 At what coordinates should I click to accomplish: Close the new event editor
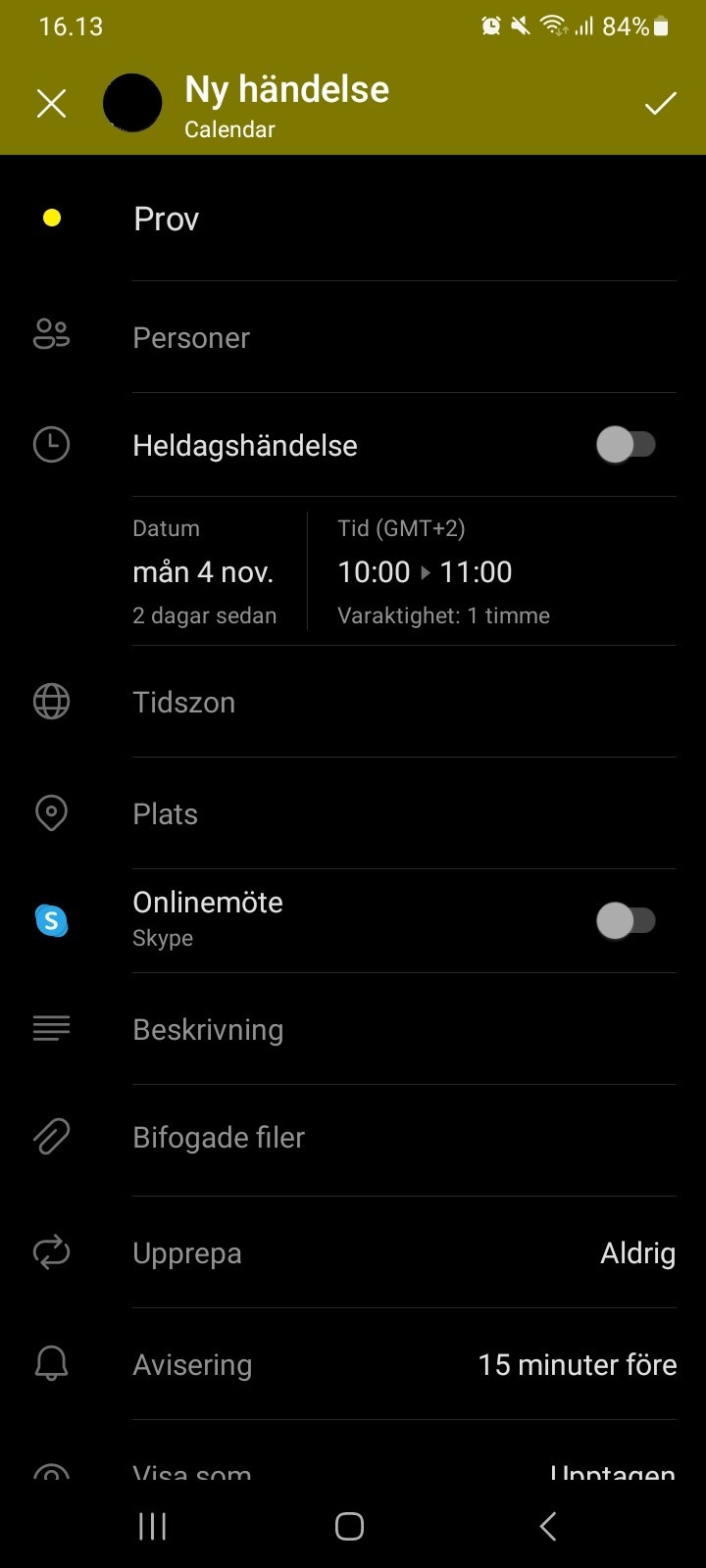(x=51, y=103)
